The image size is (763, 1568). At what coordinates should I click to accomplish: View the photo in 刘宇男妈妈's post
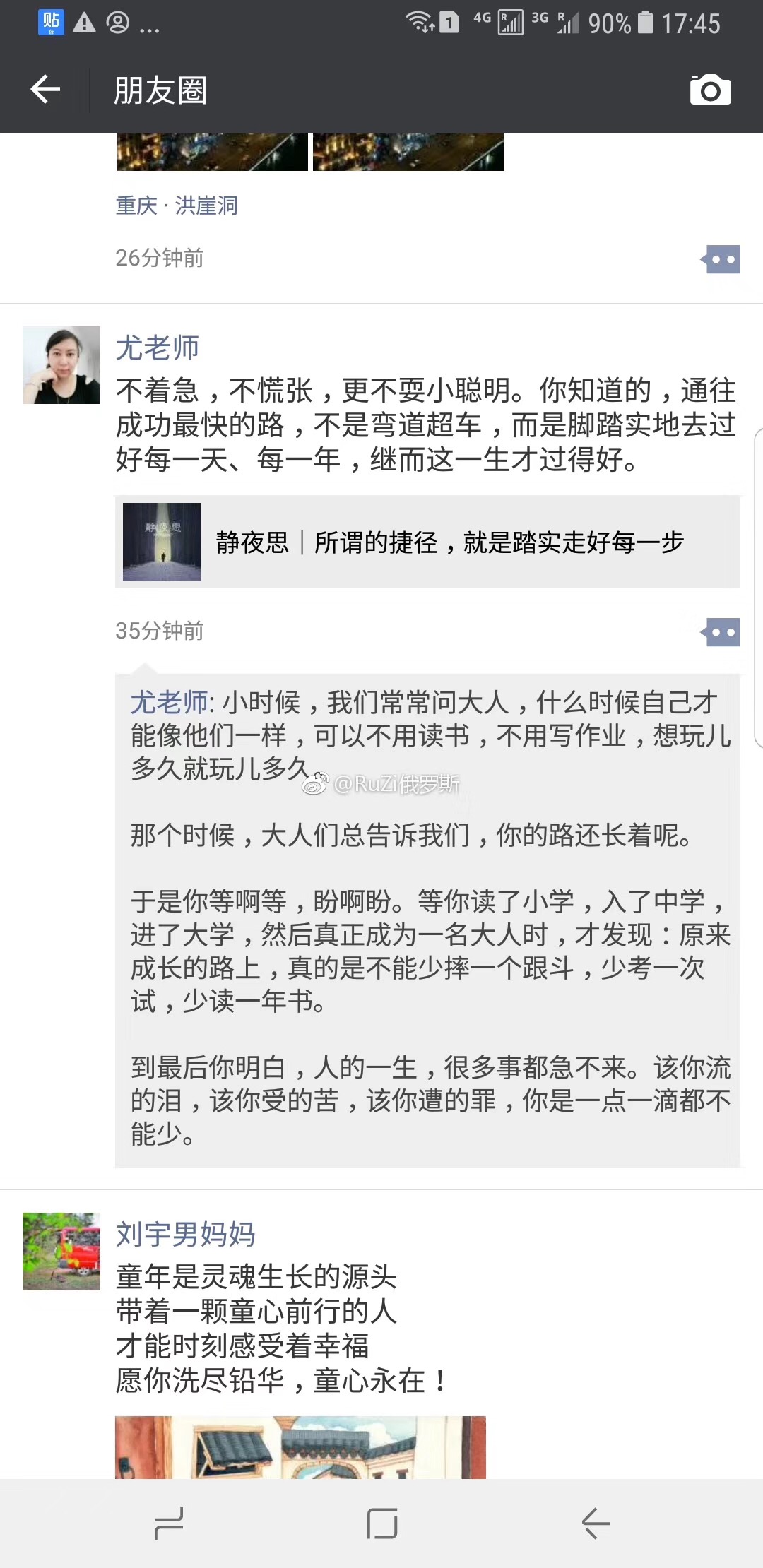click(300, 1448)
